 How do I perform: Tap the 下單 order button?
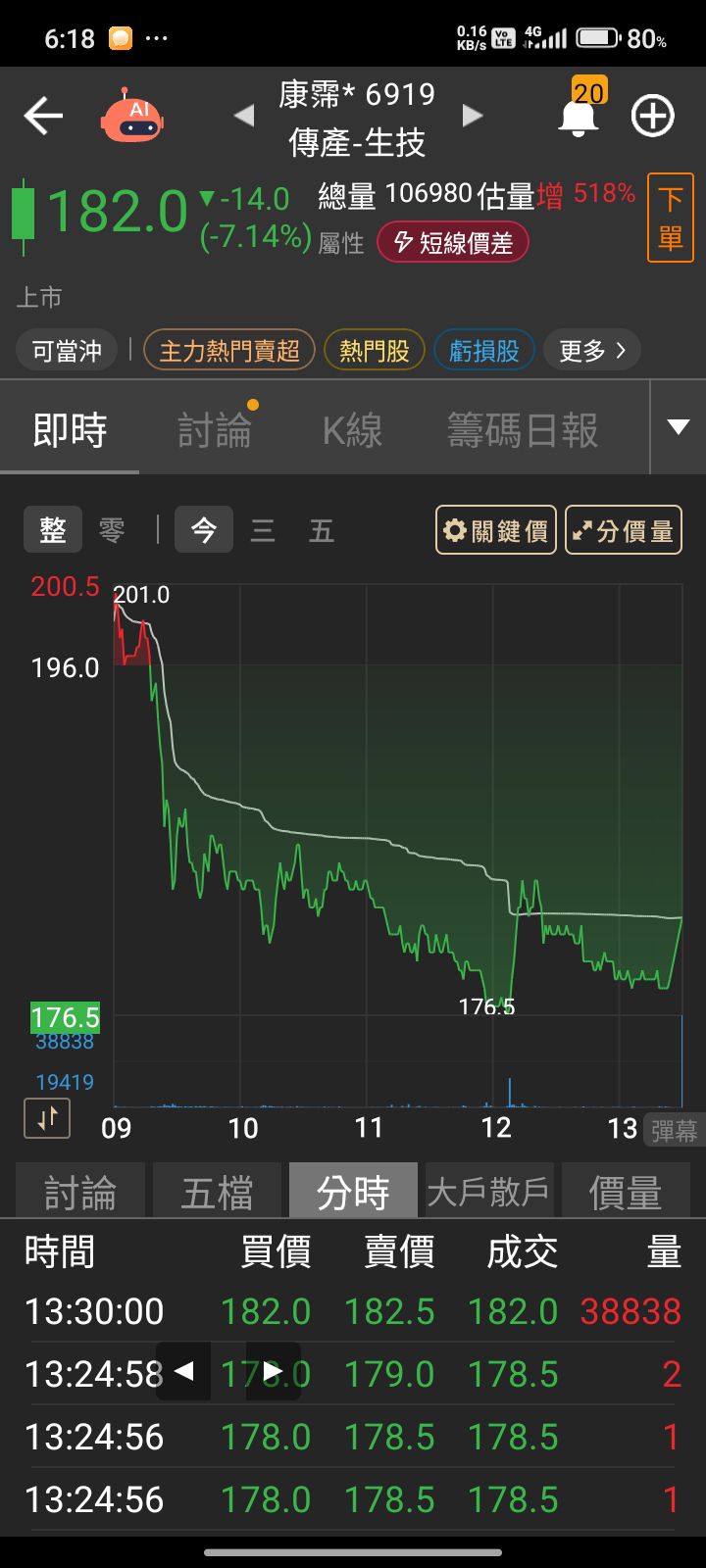pos(670,218)
